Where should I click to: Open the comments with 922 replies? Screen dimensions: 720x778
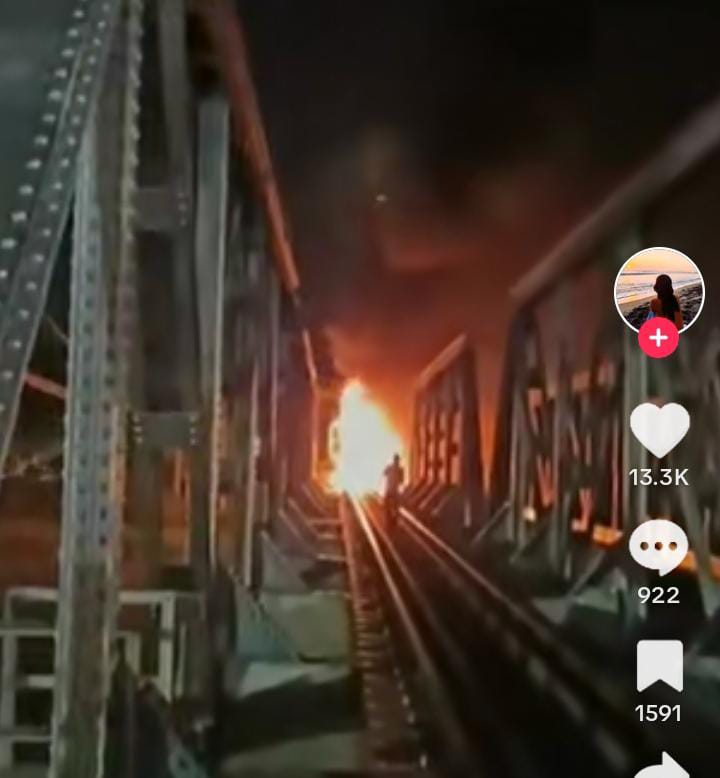659,548
